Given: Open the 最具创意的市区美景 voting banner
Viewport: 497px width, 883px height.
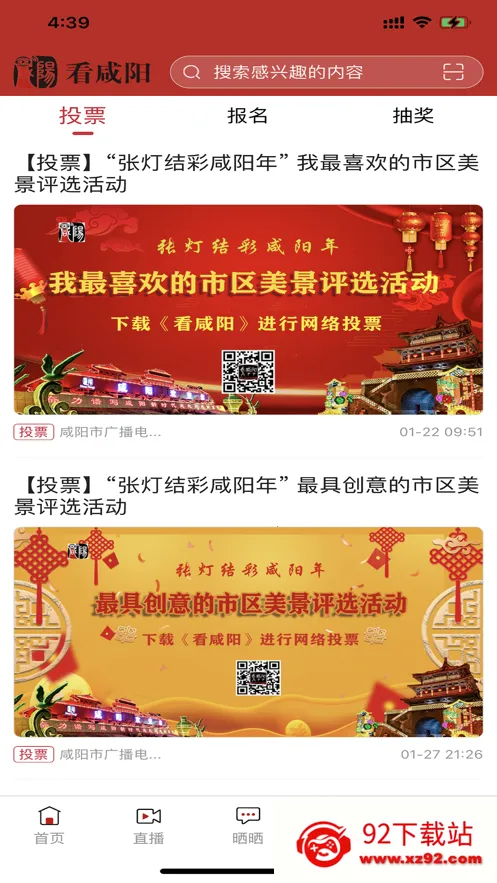Looking at the screenshot, I should point(248,632).
